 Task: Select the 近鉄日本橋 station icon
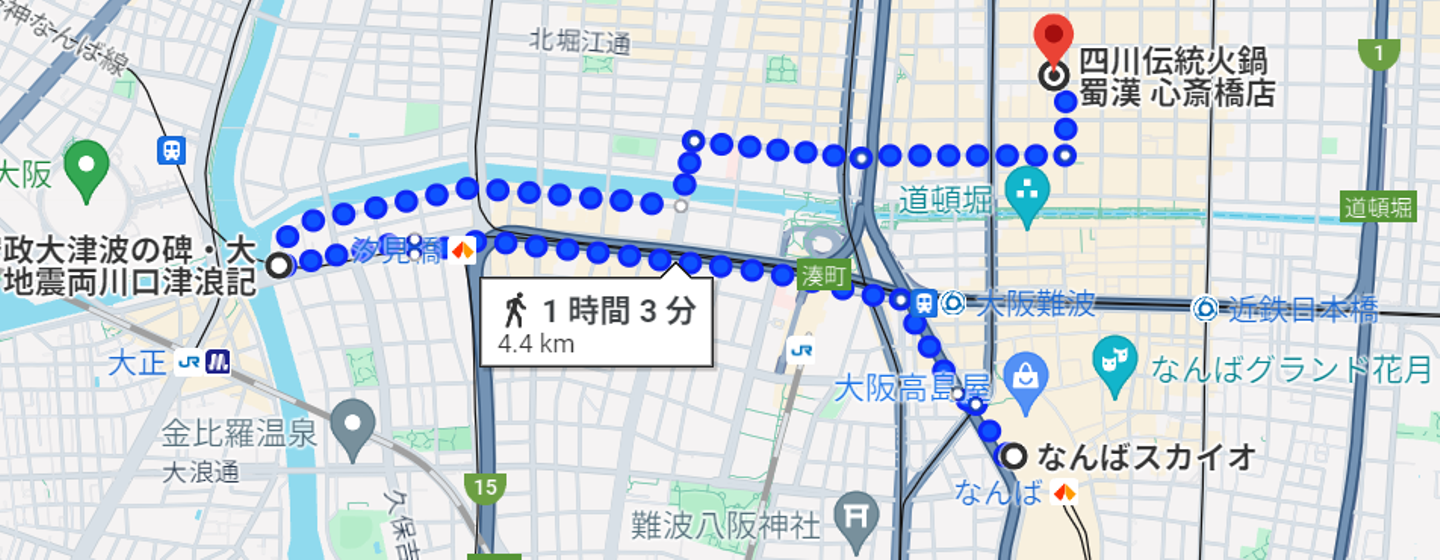[1207, 309]
